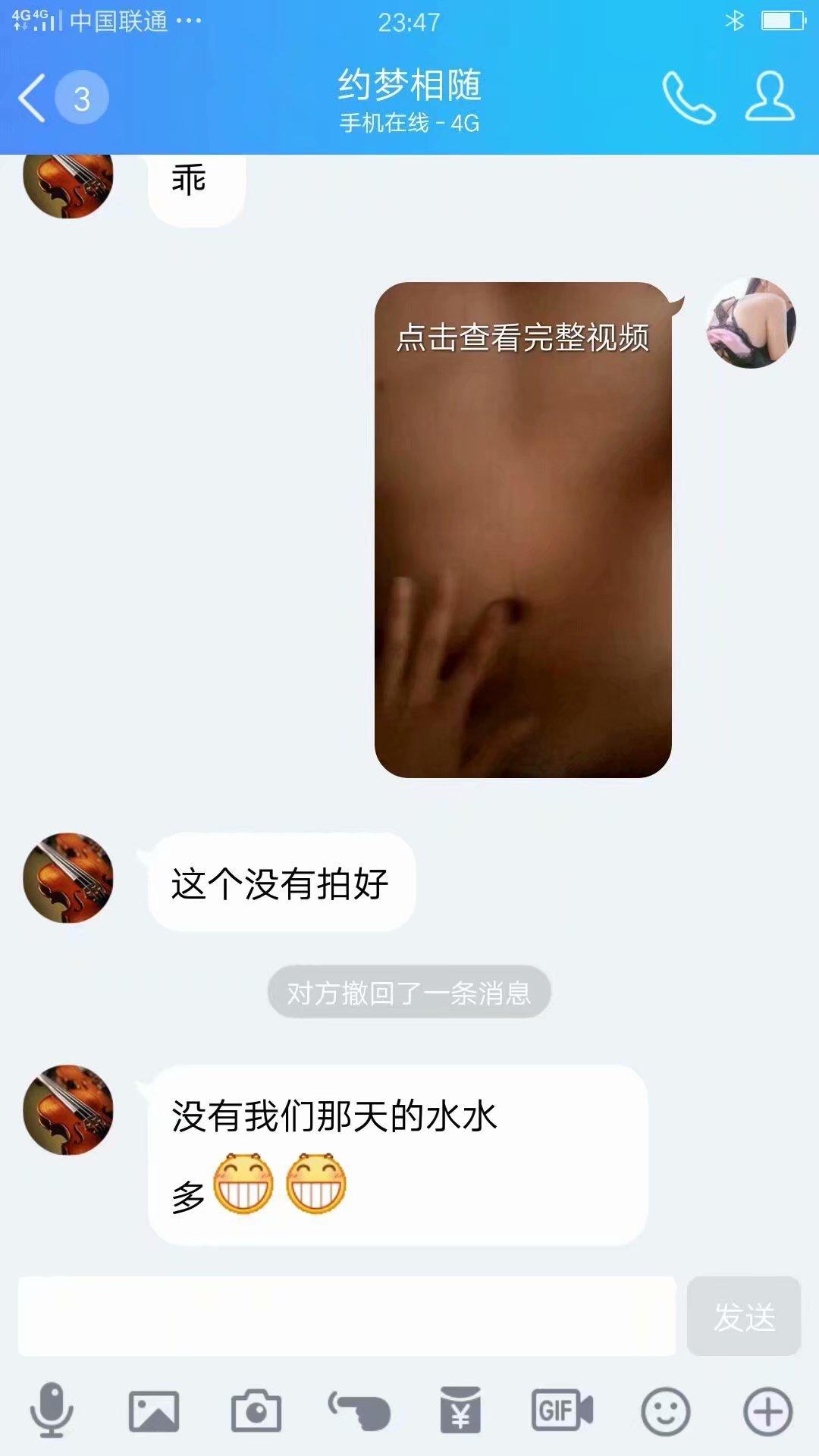The width and height of the screenshot is (819, 1456).
Task: Open the emoji panel
Action: 665,1411
